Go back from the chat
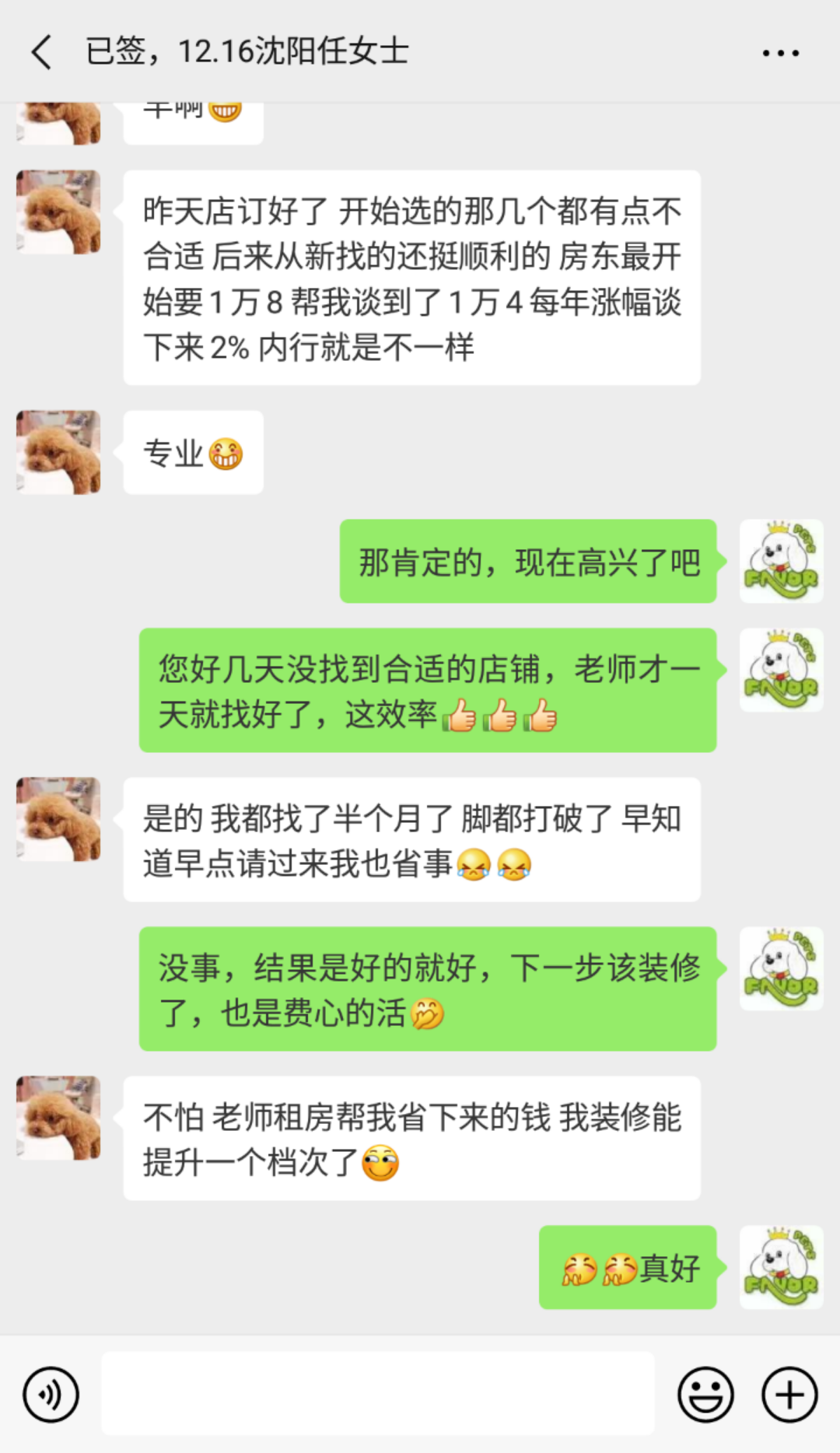Screen dimensions: 840x1453 click(41, 52)
